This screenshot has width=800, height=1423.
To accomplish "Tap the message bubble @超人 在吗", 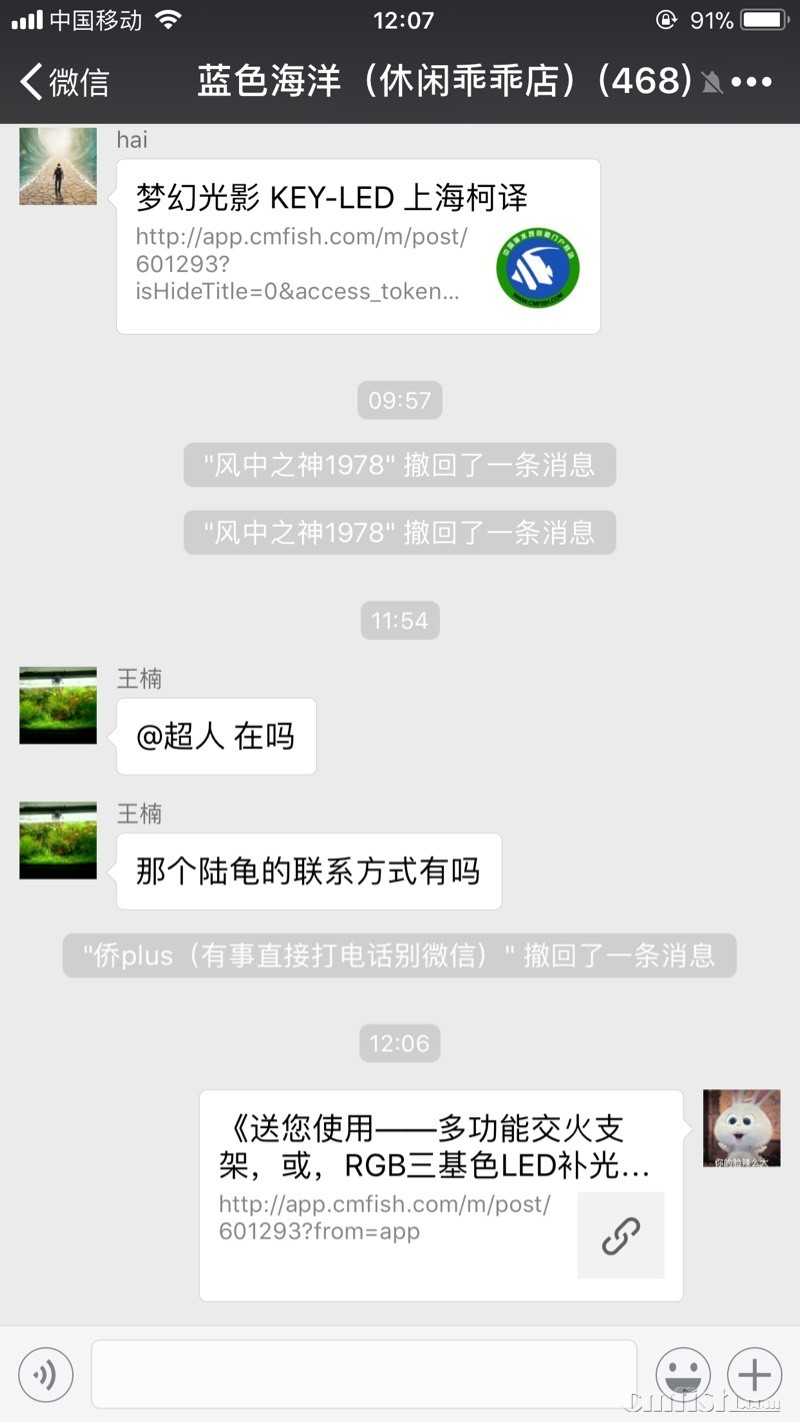I will (x=215, y=736).
